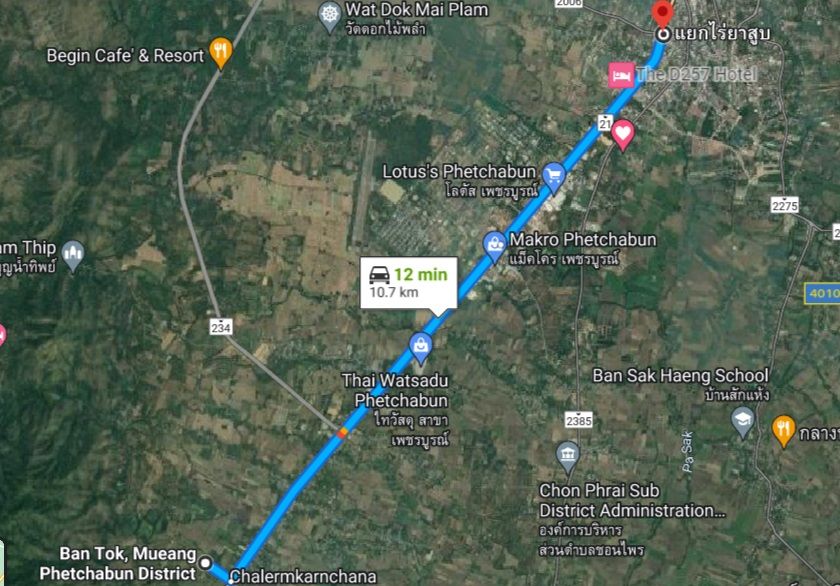Open the 12 min route info bubble
The width and height of the screenshot is (840, 586).
coord(408,282)
